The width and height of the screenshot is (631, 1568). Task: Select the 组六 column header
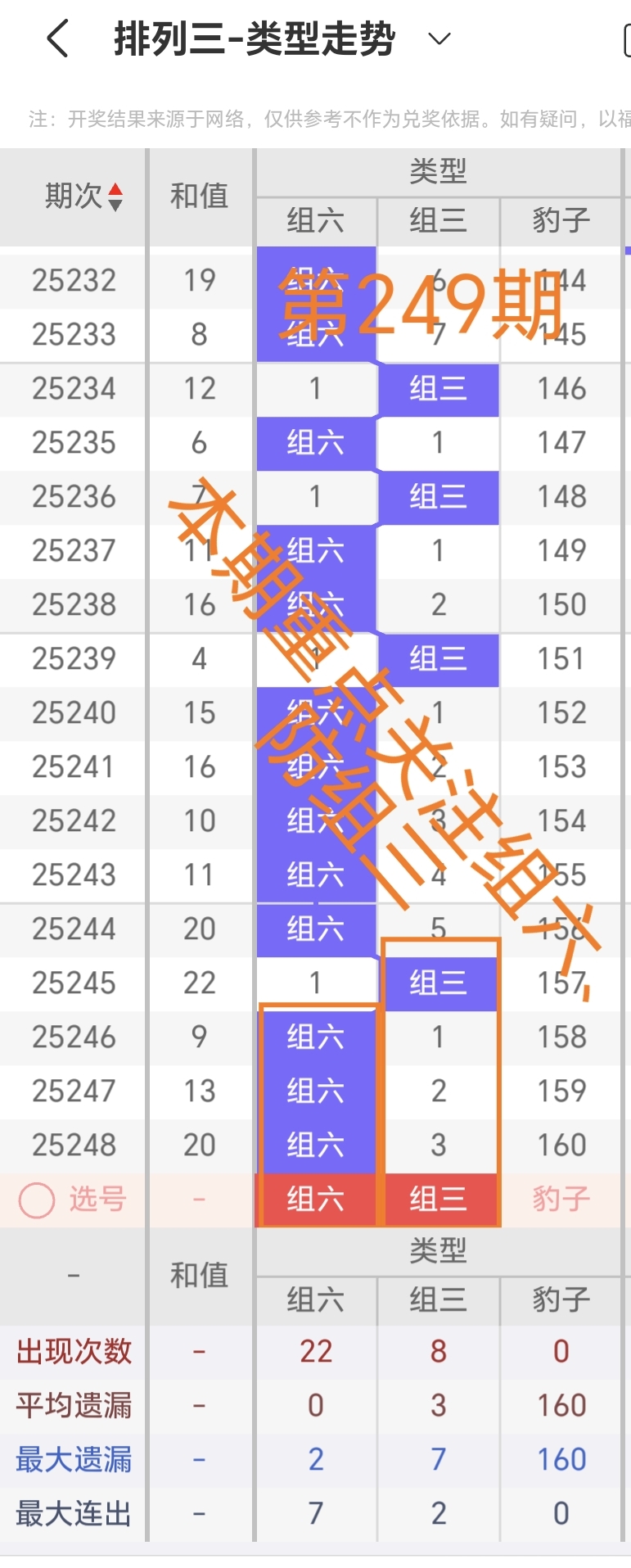[316, 222]
